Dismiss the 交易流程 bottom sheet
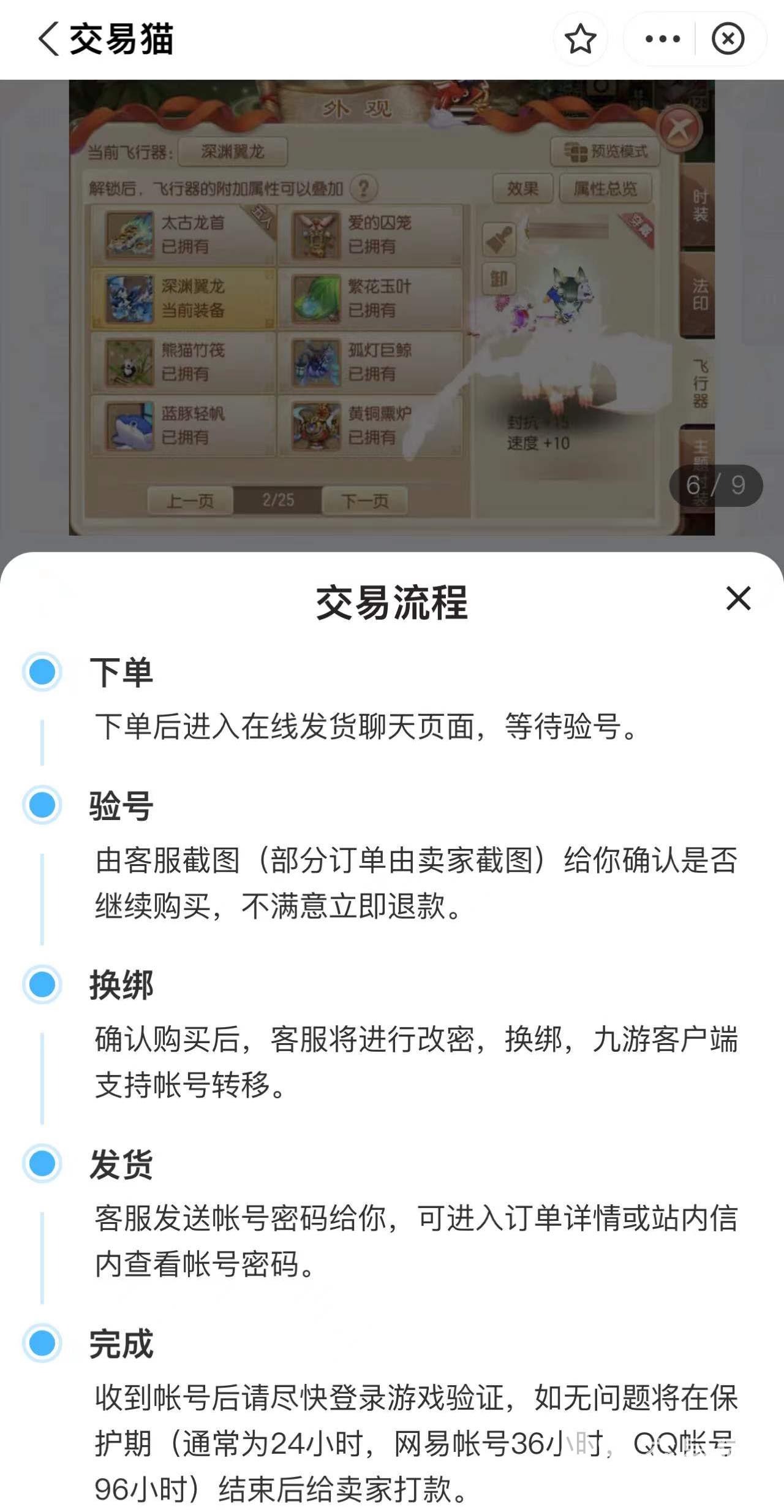784x1512 pixels. tap(738, 598)
